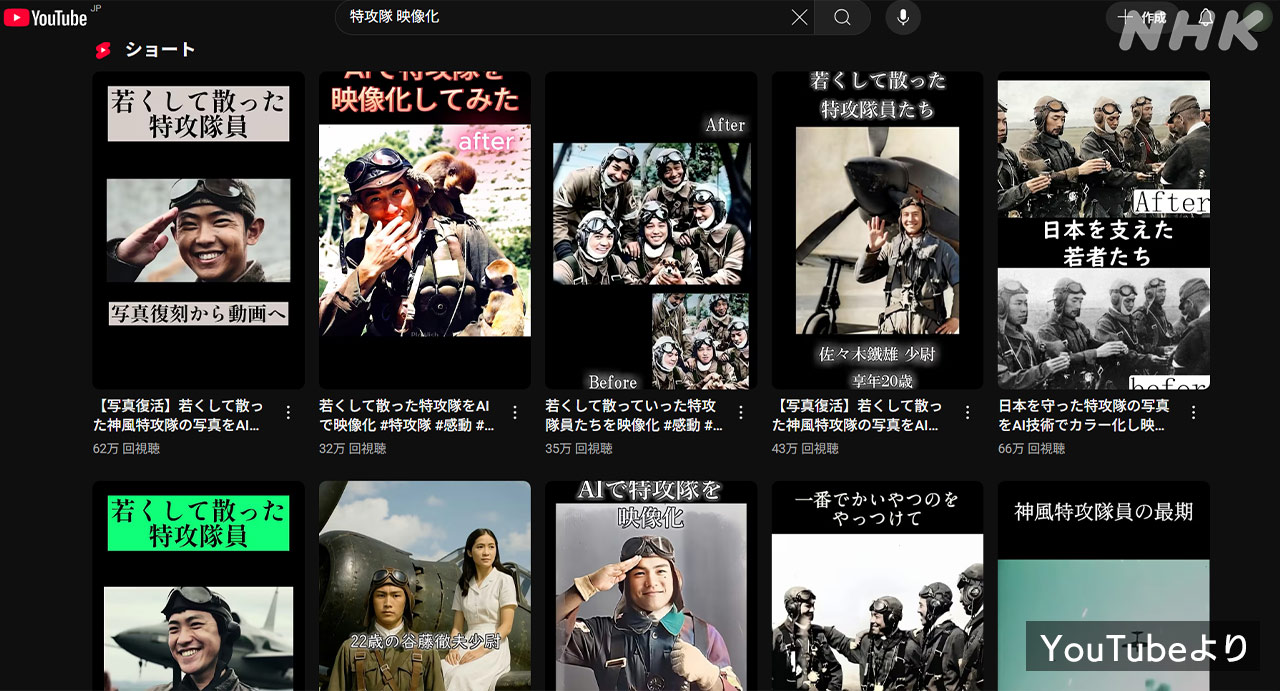Play the 日本を支えた若者たち short
Image resolution: width=1280 pixels, height=691 pixels.
coord(1103,230)
